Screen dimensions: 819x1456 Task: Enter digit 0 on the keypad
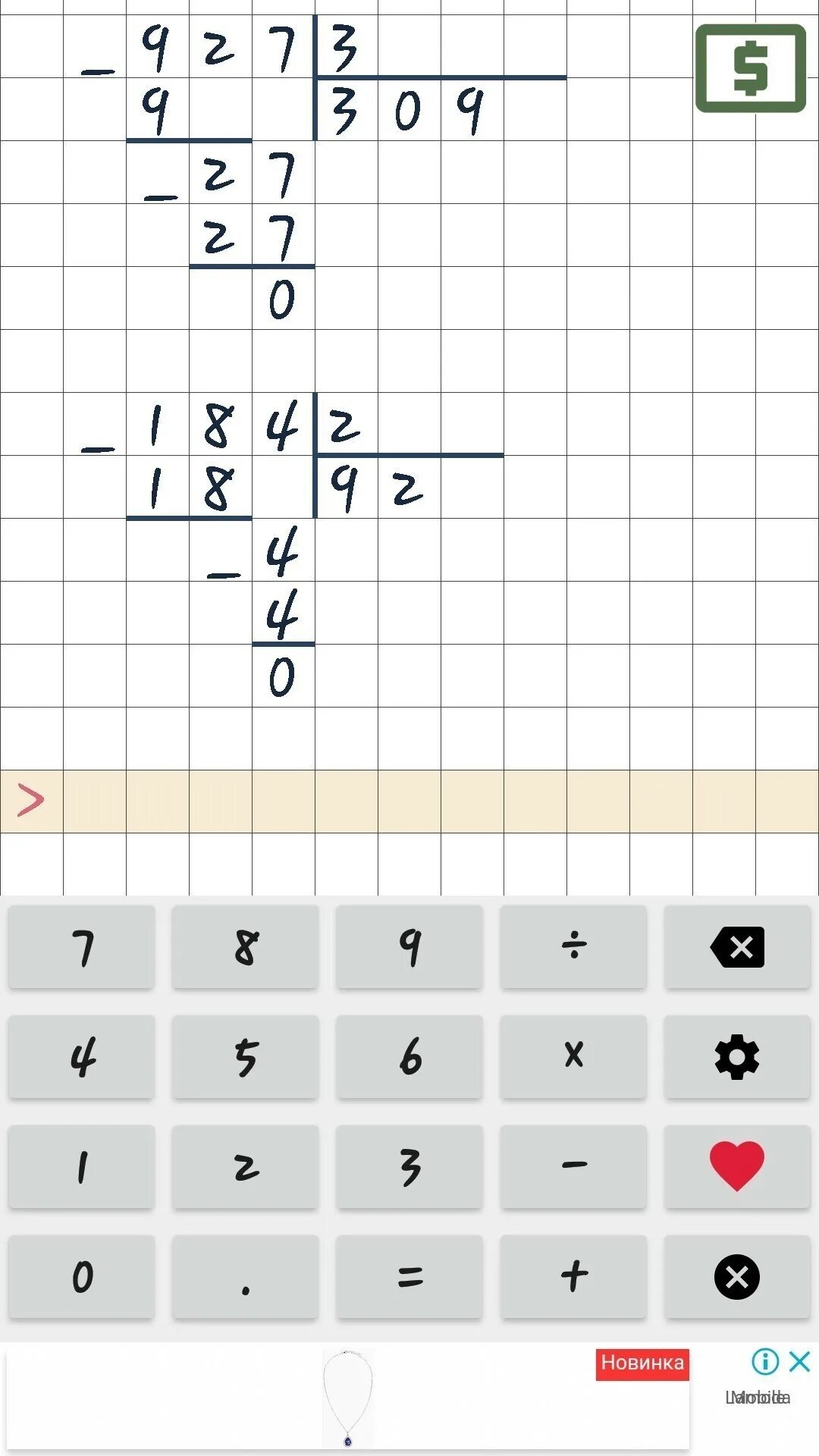[x=82, y=1277]
